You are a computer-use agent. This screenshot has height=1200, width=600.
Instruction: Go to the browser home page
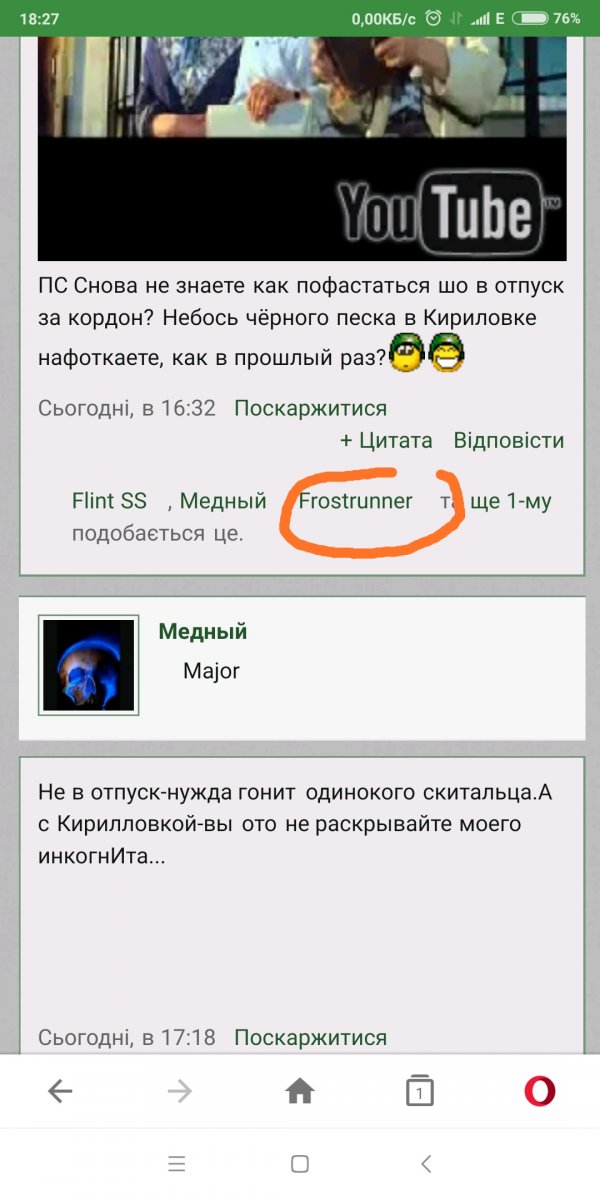(300, 1092)
